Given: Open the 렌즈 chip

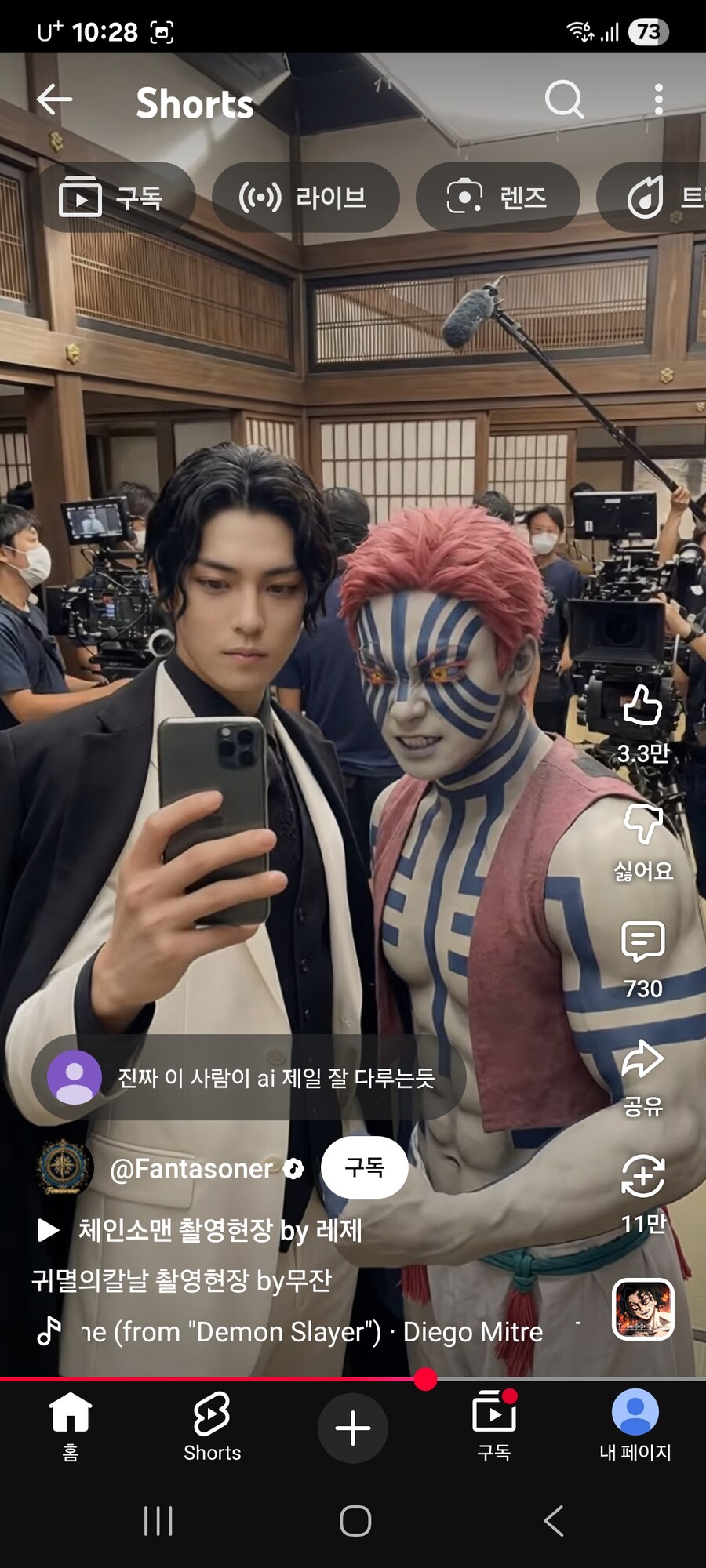Looking at the screenshot, I should 497,198.
